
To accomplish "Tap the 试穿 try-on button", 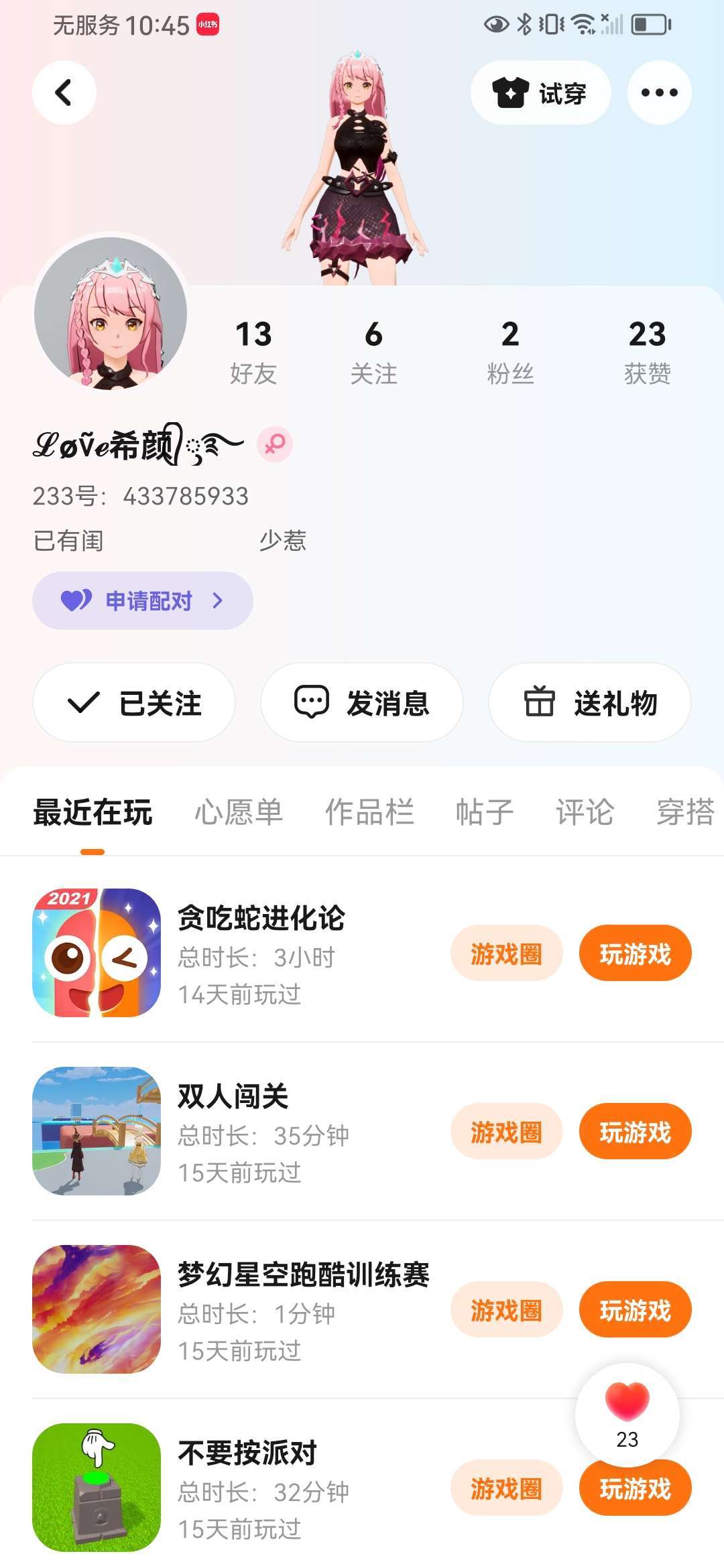I will [x=540, y=92].
